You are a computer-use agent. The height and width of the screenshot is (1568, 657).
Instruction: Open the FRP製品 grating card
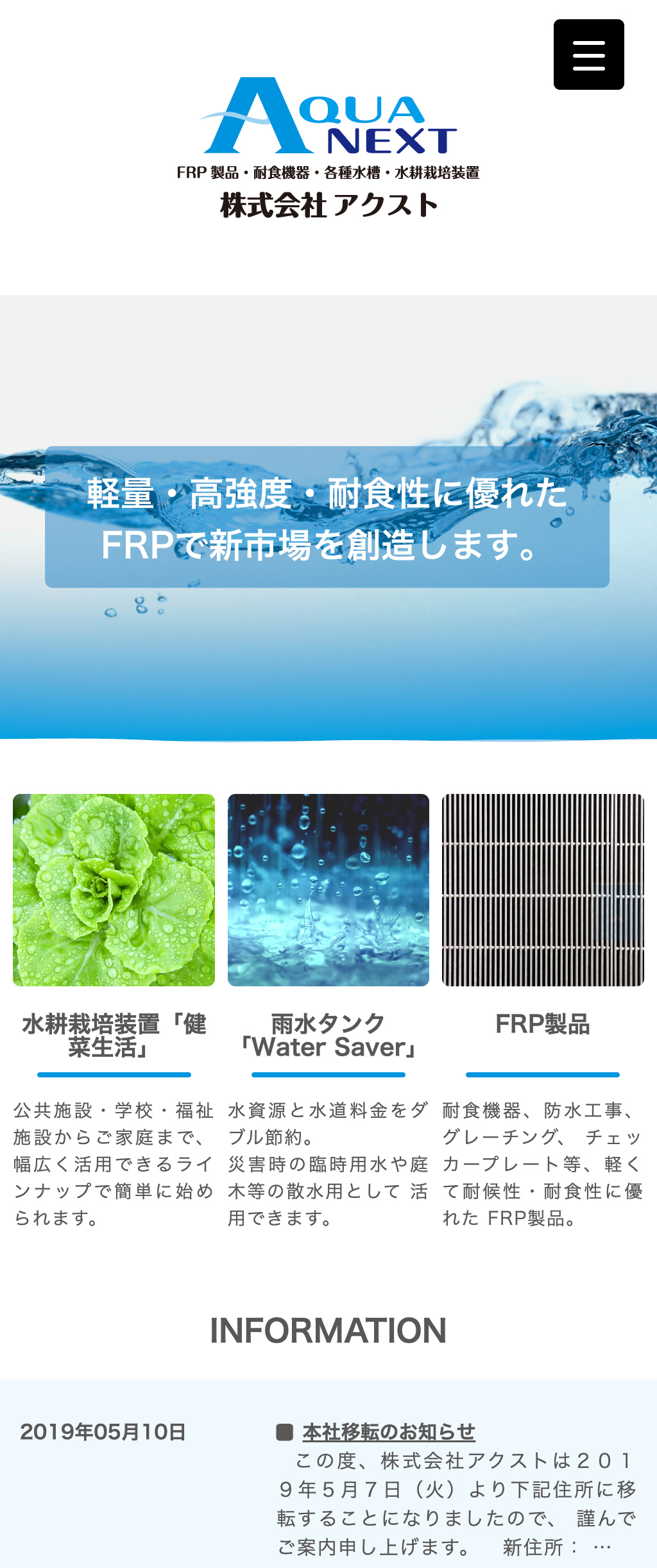coord(542,889)
